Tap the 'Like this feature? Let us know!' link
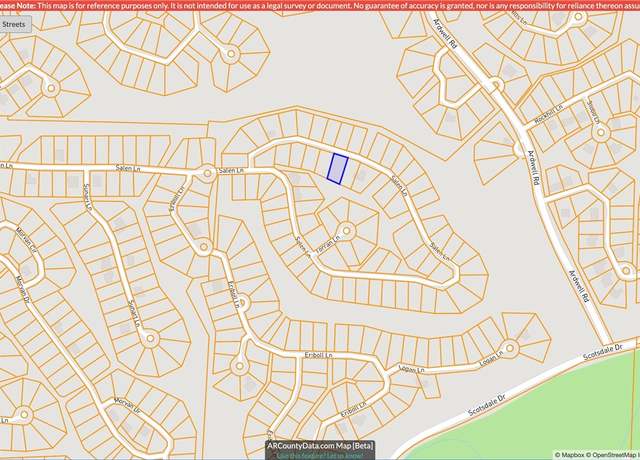This screenshot has width=640, height=460. point(320,455)
